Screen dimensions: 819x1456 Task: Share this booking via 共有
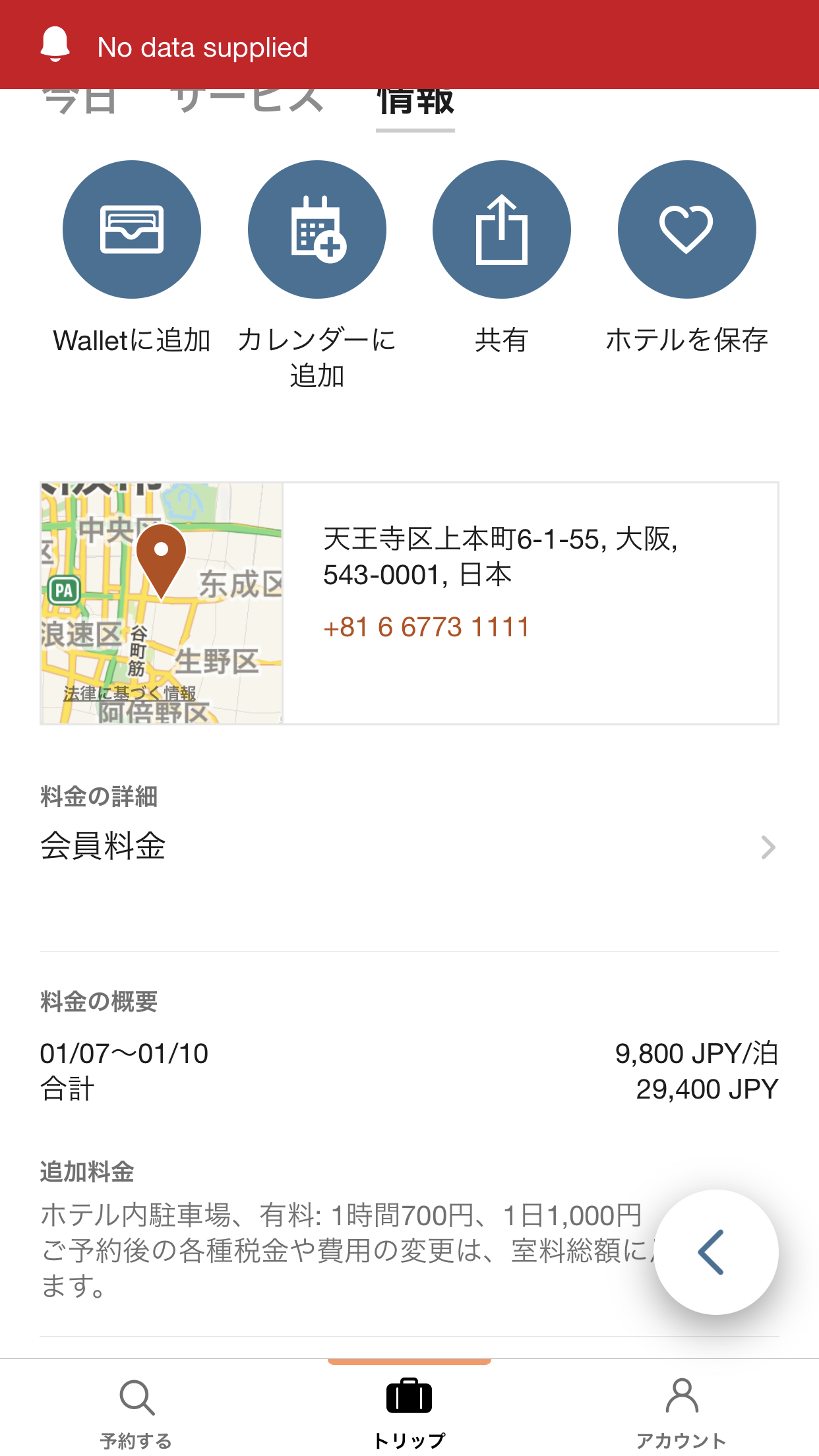click(x=501, y=229)
